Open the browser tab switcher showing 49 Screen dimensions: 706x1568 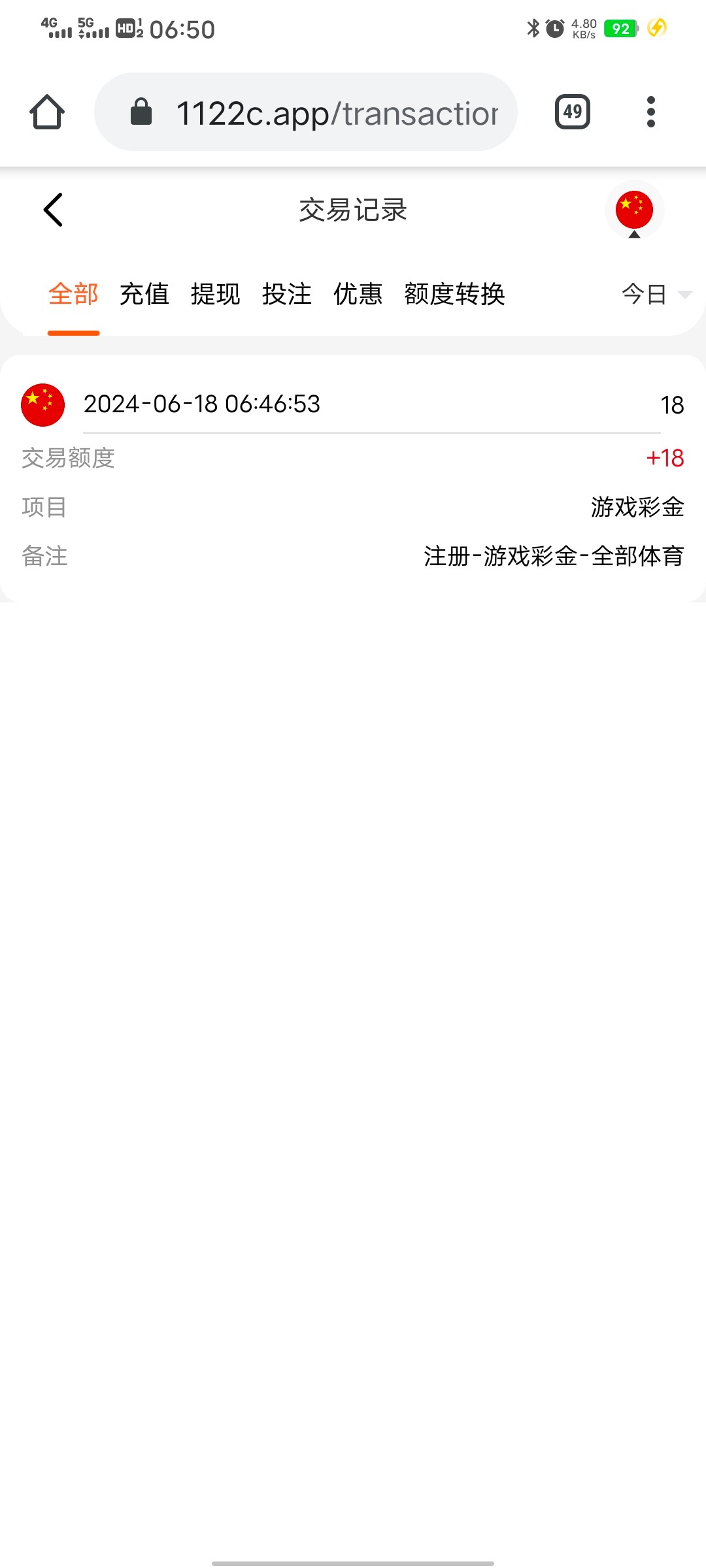pos(571,112)
